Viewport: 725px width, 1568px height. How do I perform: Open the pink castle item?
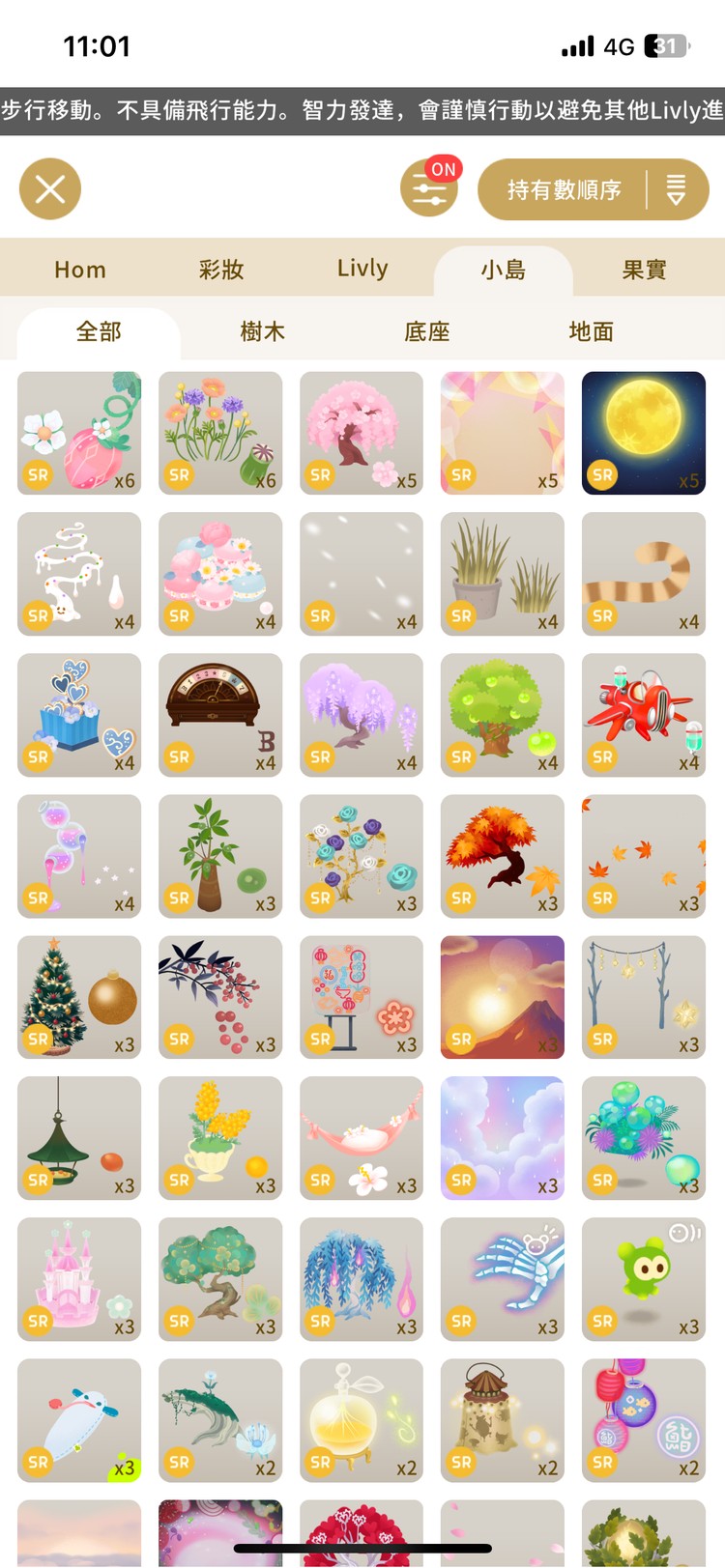pos(79,1279)
